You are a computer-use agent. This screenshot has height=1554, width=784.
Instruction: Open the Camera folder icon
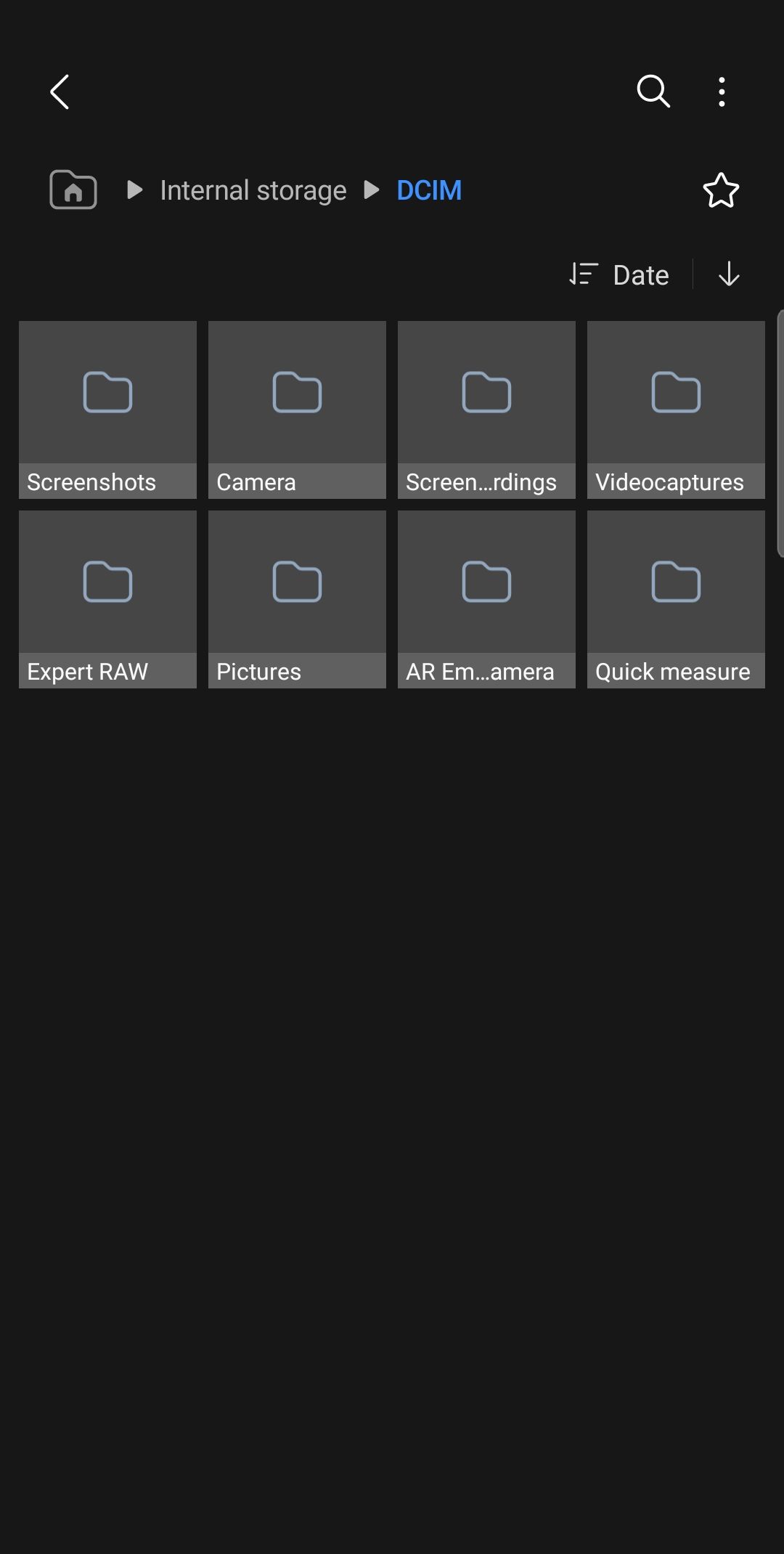(x=297, y=393)
